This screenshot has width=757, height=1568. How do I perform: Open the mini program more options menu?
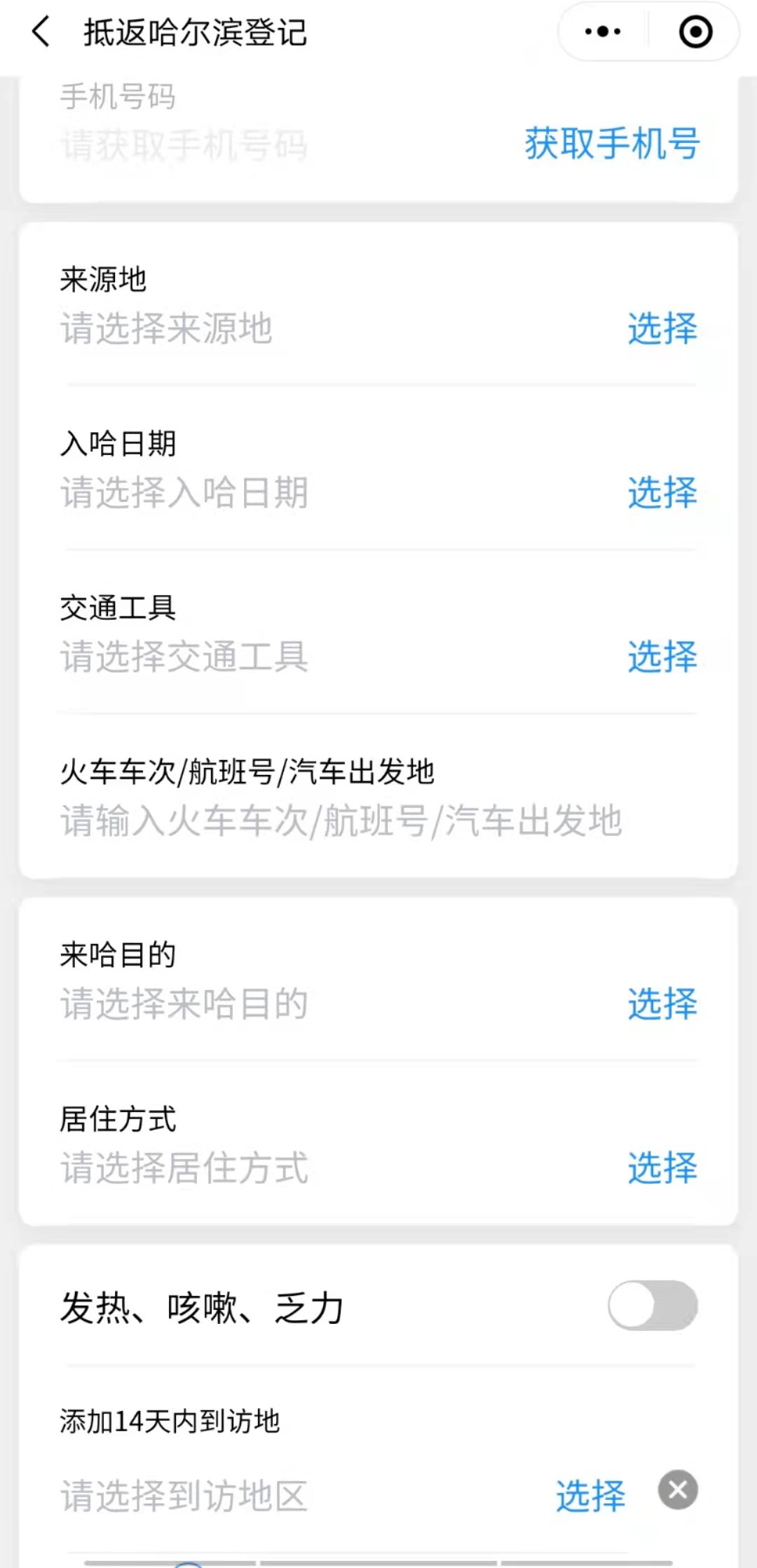tap(603, 32)
